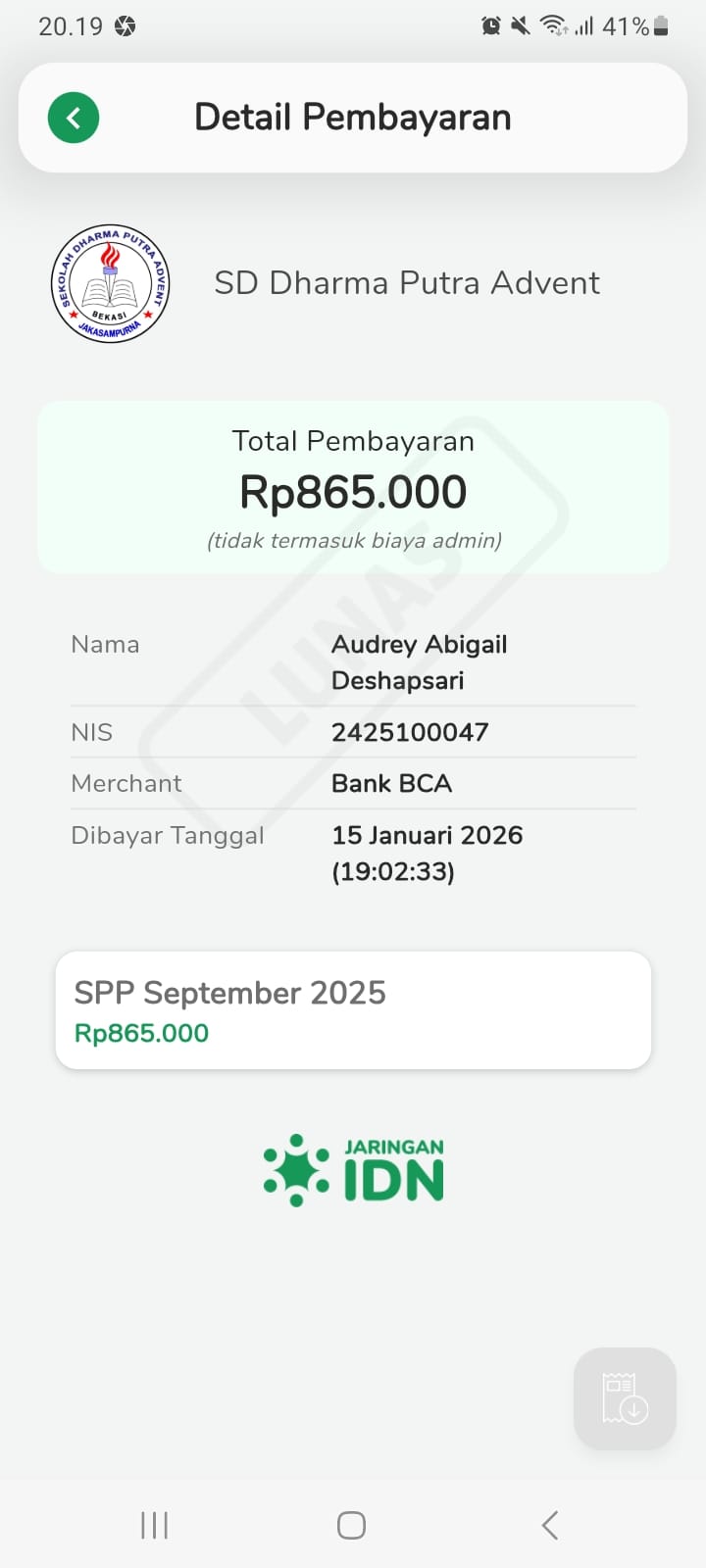Download the payment receipt
Screen dimensions: 706x1568
click(x=625, y=1397)
